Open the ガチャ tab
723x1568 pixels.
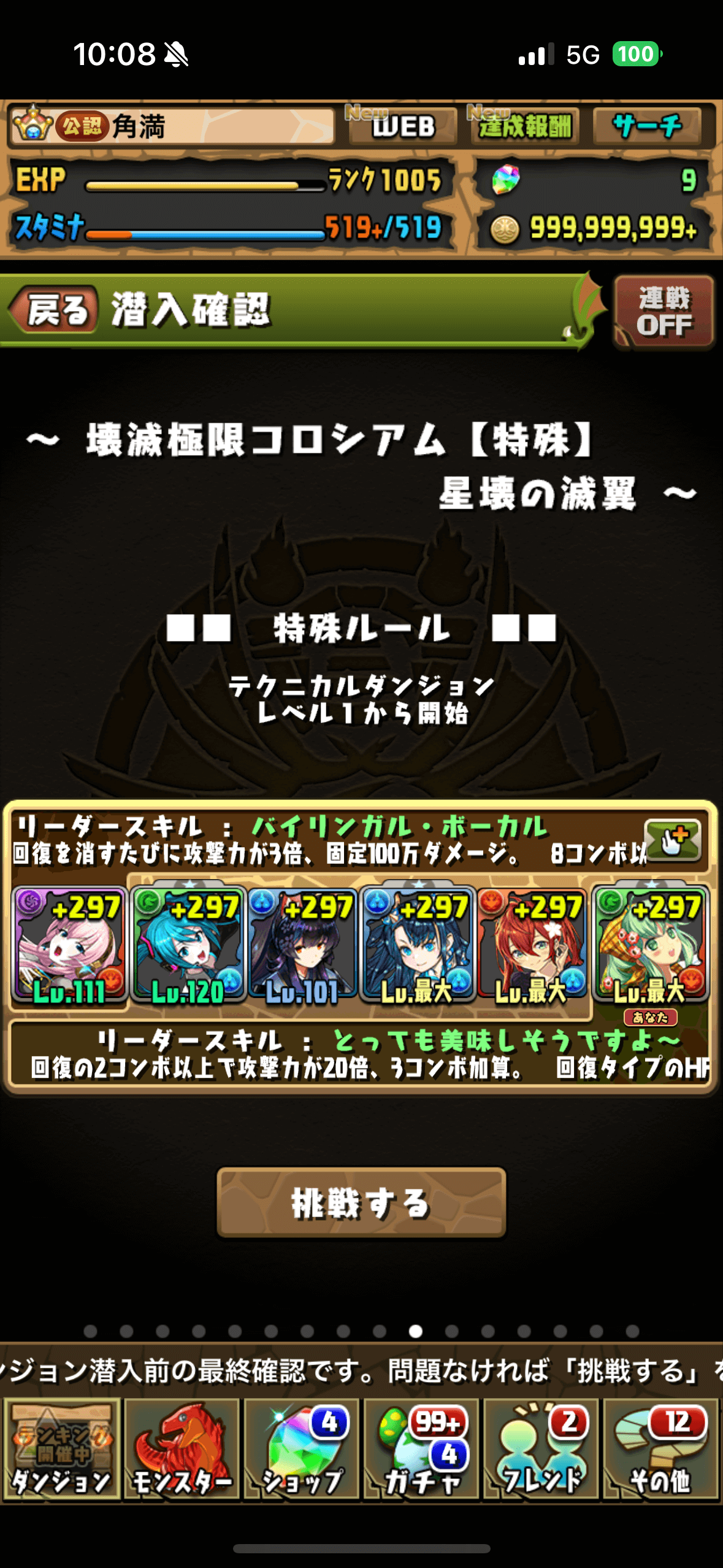[421, 1450]
